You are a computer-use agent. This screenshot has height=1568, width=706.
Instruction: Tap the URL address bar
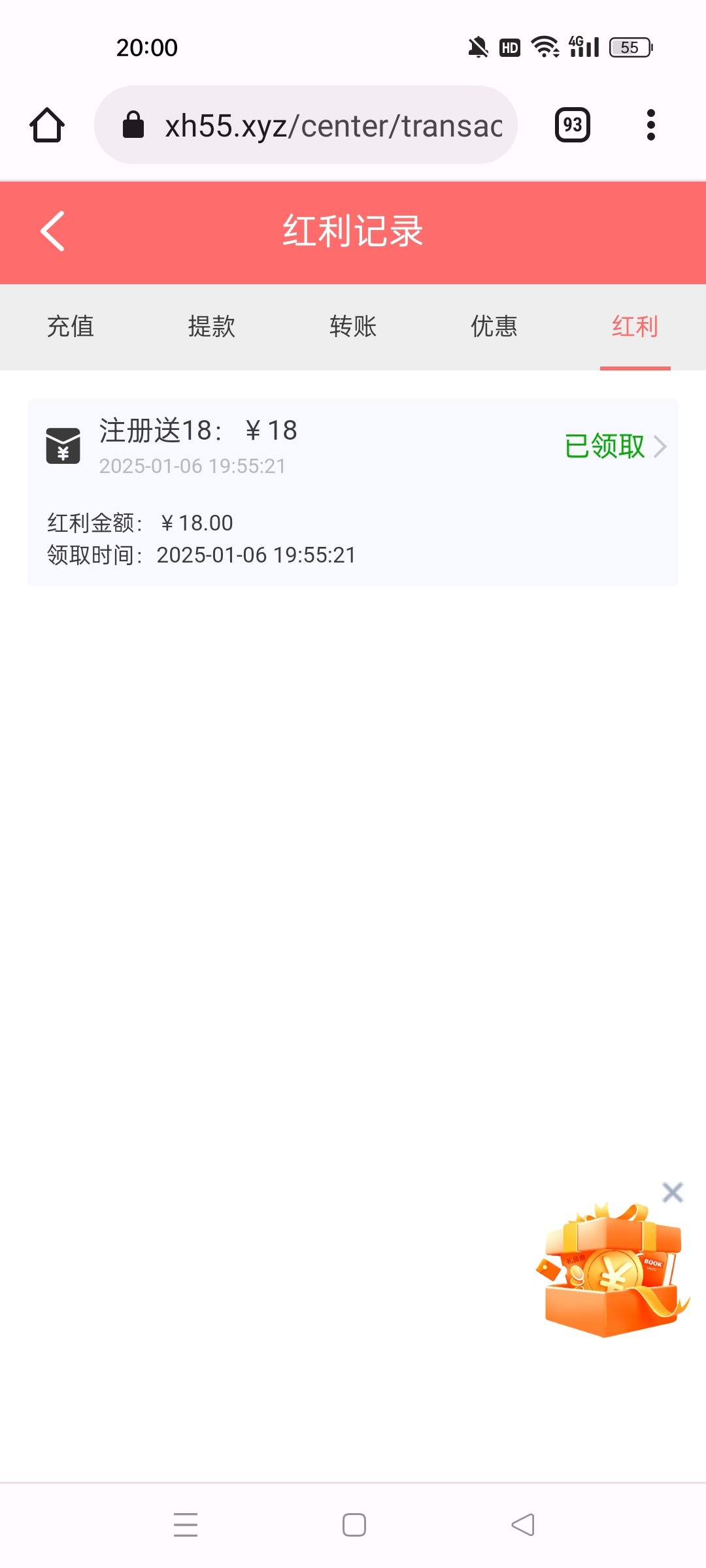pyautogui.click(x=306, y=125)
